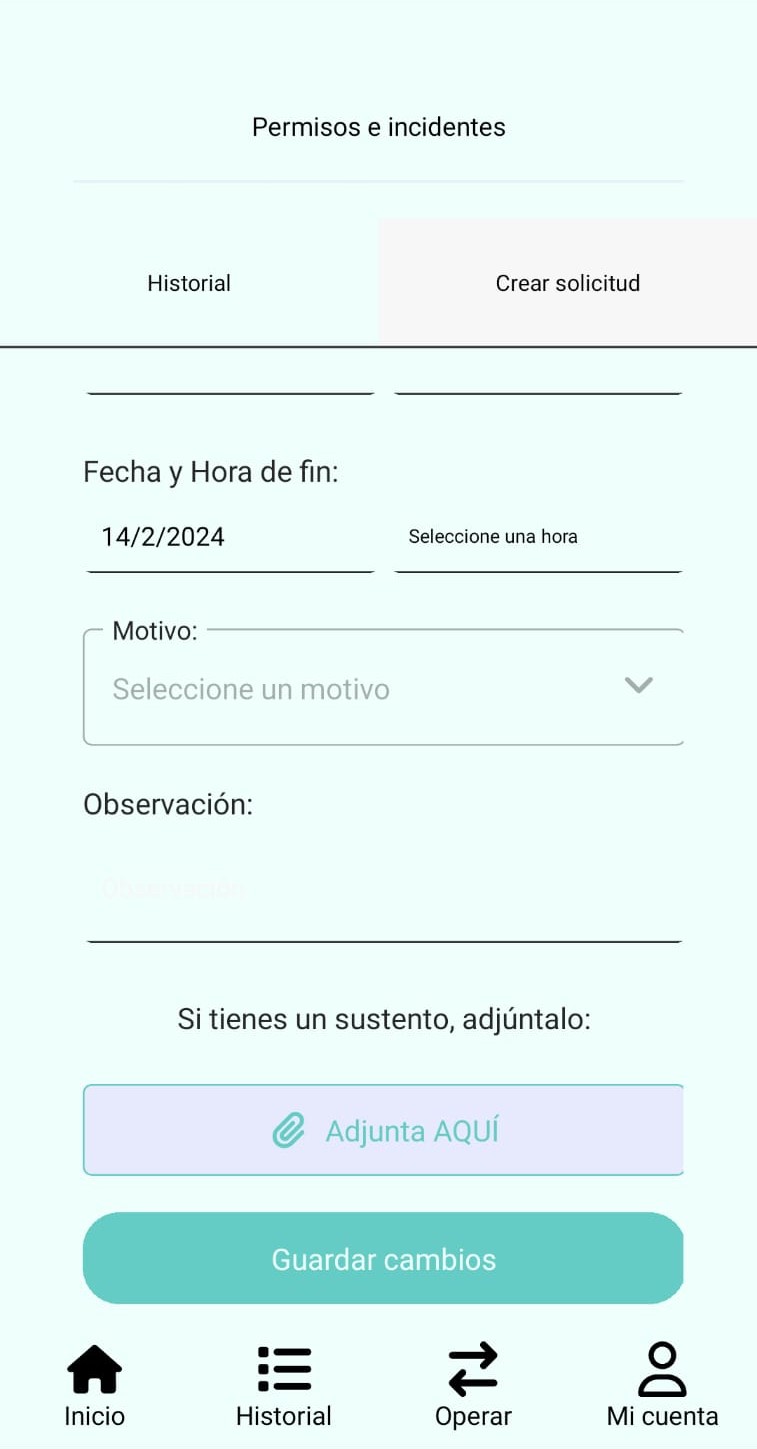
Task: Open Mi cuenta
Action: [x=662, y=1385]
